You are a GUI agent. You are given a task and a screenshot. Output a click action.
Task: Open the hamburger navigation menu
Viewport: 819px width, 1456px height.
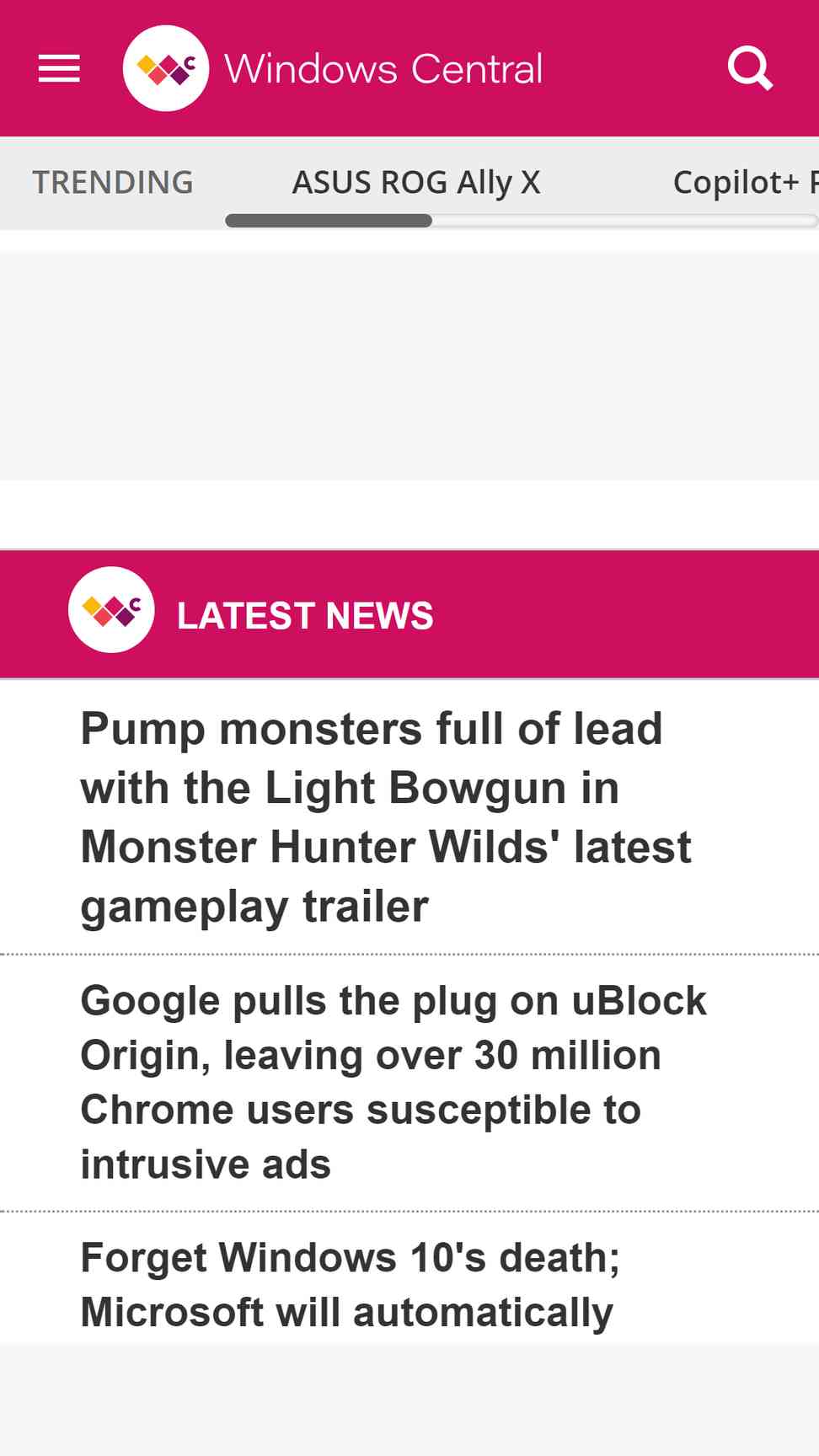59,68
